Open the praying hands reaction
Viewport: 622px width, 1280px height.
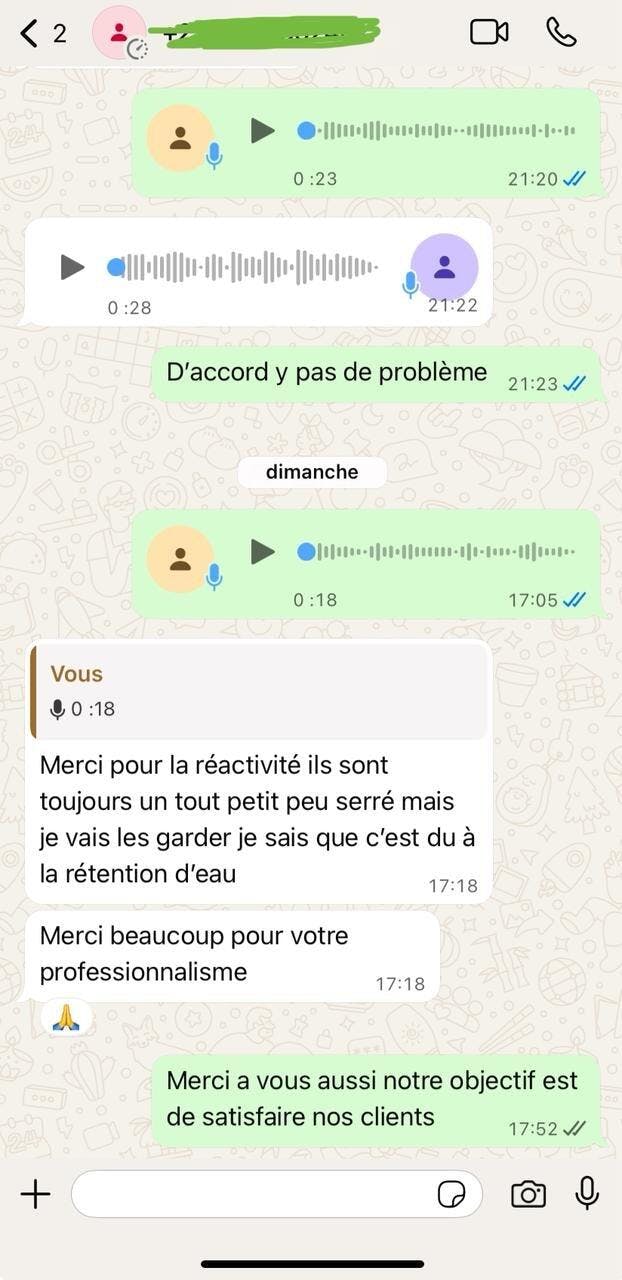(x=65, y=1018)
